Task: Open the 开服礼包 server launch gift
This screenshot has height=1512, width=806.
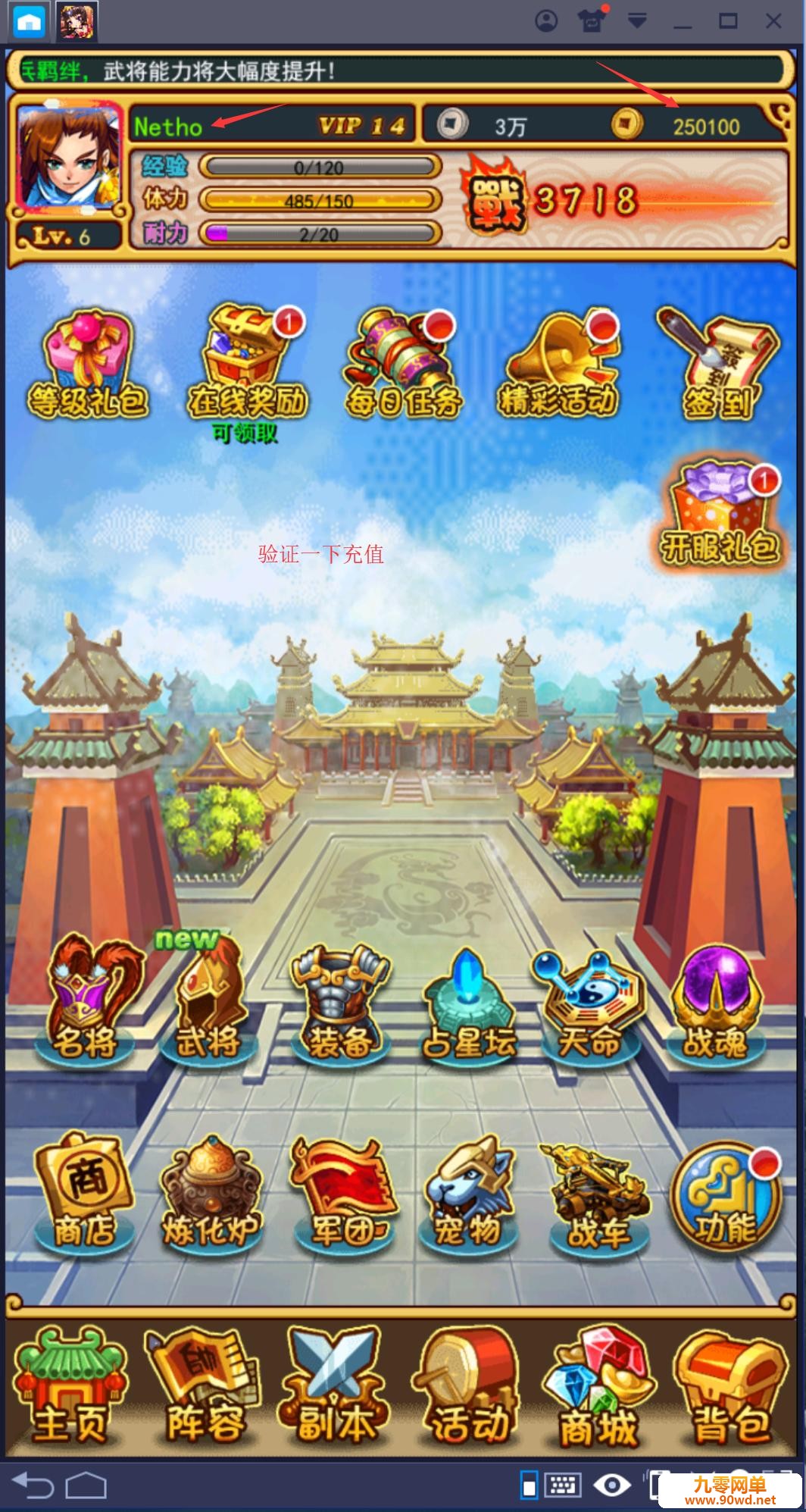Action: pyautogui.click(x=719, y=514)
